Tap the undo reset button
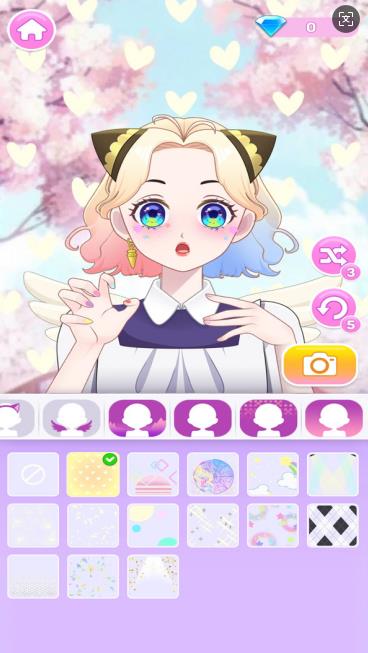The height and width of the screenshot is (653, 368). tap(334, 309)
